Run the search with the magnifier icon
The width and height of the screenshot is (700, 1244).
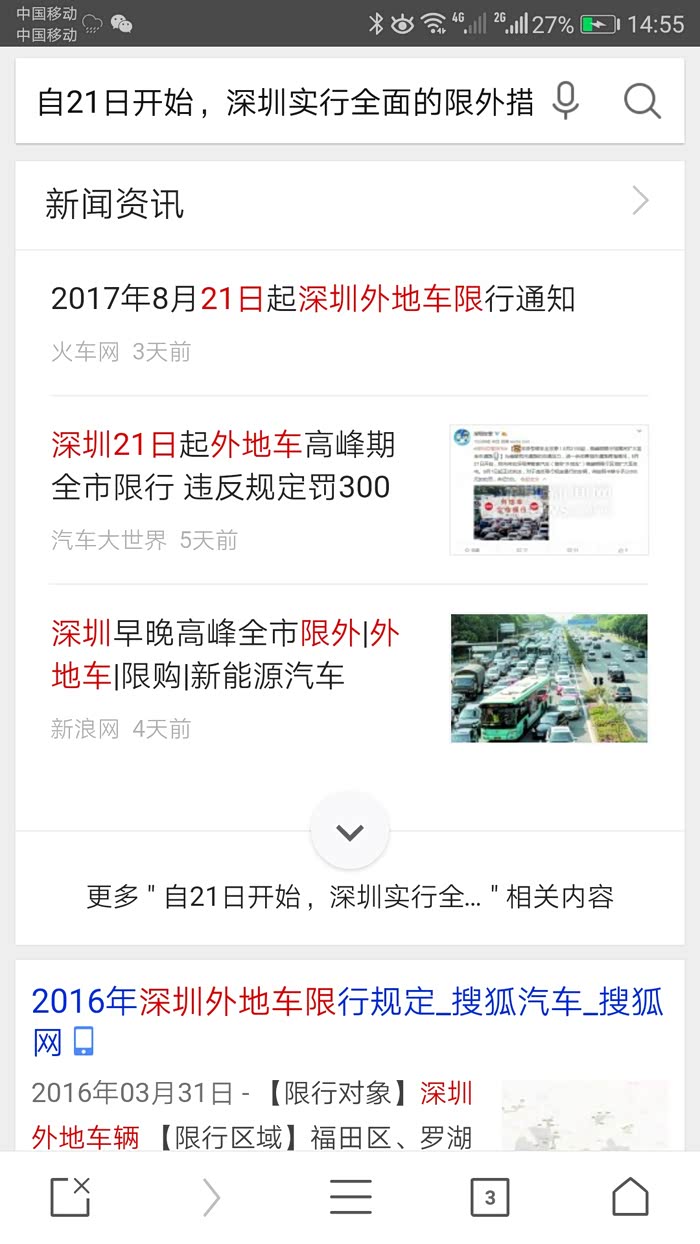(x=641, y=101)
